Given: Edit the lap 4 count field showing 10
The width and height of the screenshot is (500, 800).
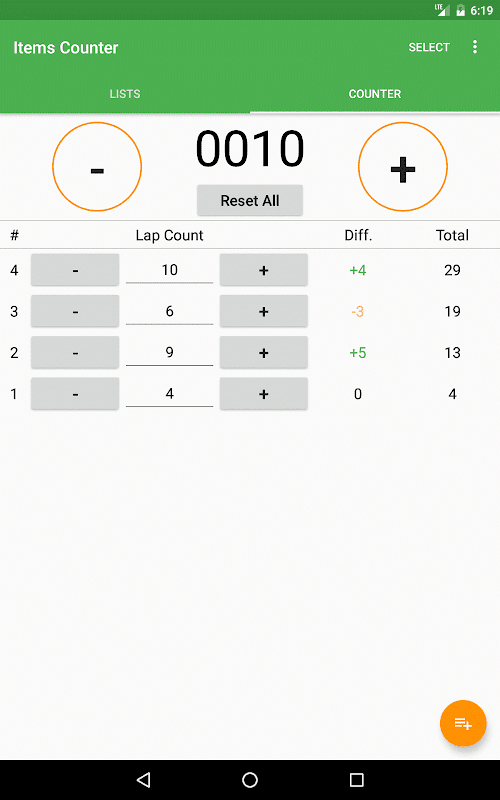Looking at the screenshot, I should [169, 270].
